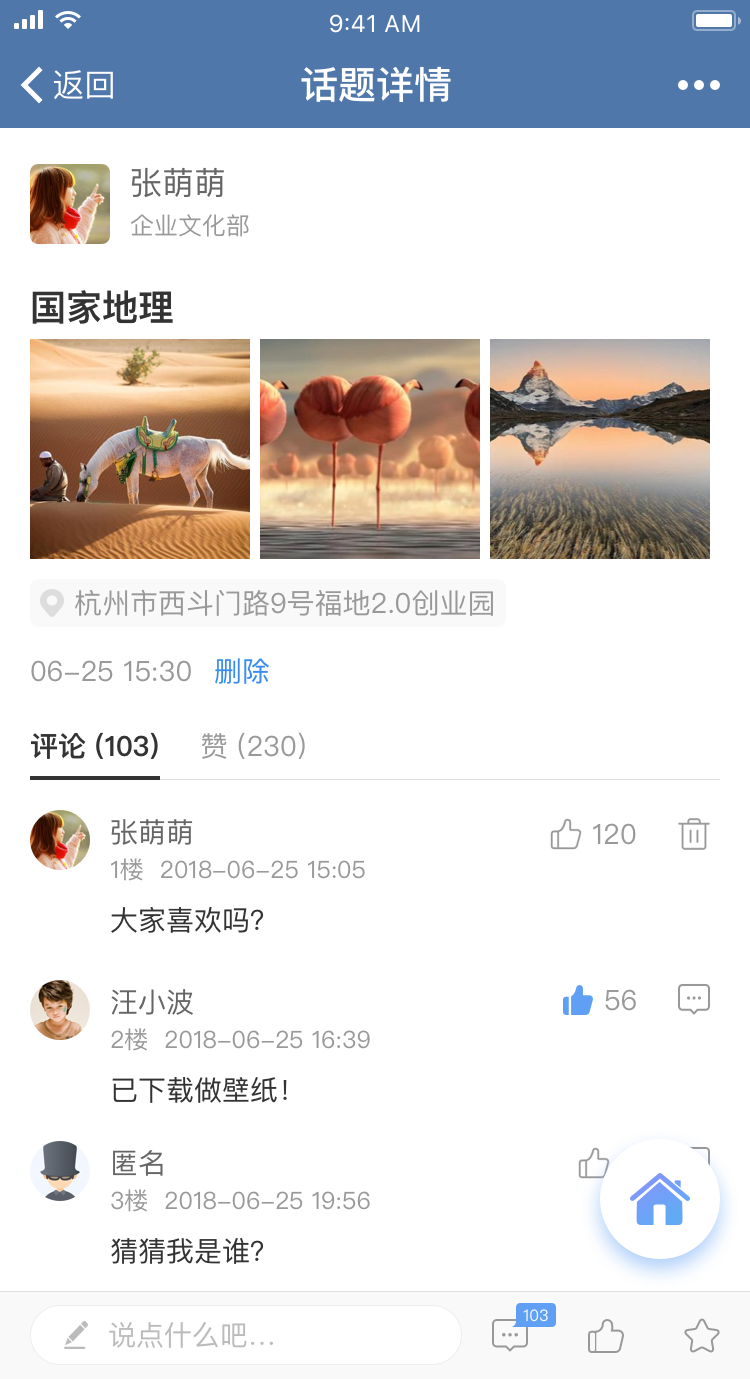Tap the 说点什么吧 comment input
This screenshot has height=1379, width=750.
(x=246, y=1335)
